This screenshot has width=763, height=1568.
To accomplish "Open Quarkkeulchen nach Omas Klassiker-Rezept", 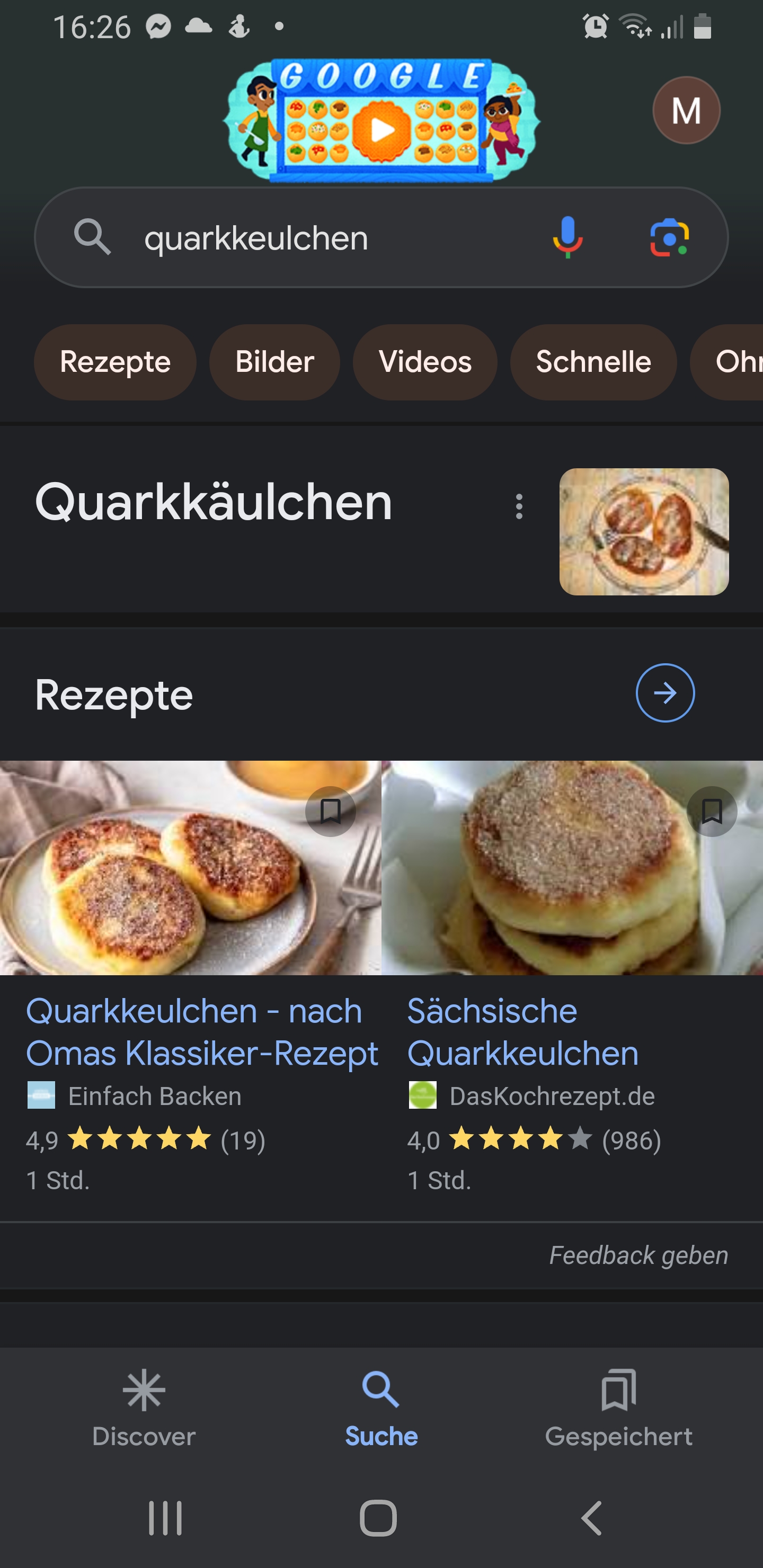I will click(201, 1032).
